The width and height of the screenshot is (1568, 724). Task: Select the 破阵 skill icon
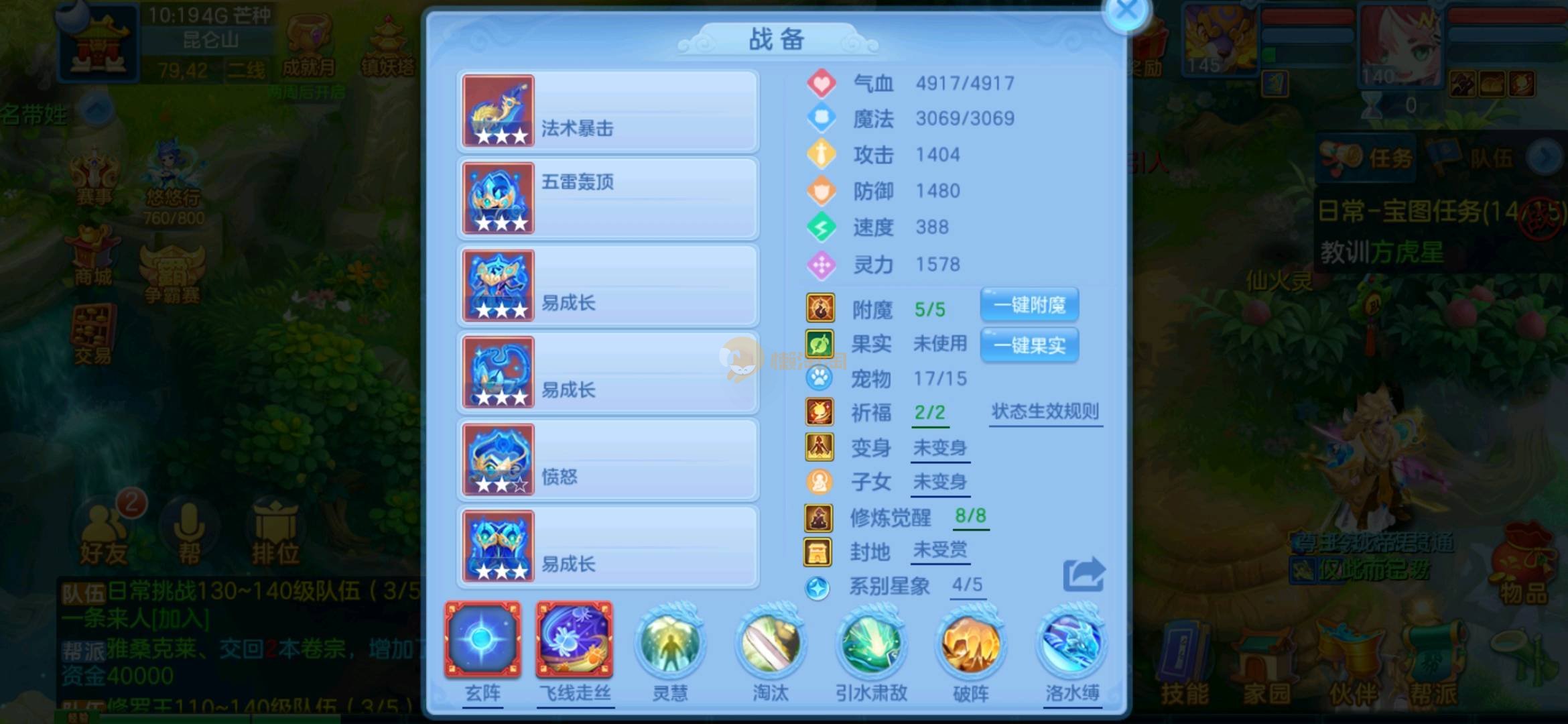[x=970, y=644]
